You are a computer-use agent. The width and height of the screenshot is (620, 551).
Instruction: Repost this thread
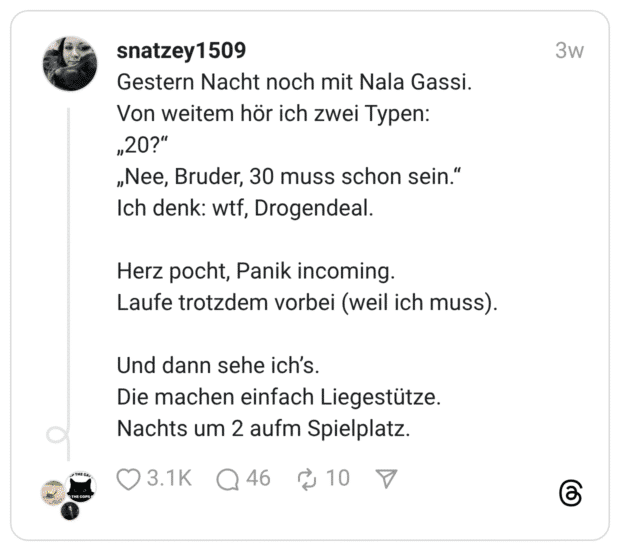[307, 479]
